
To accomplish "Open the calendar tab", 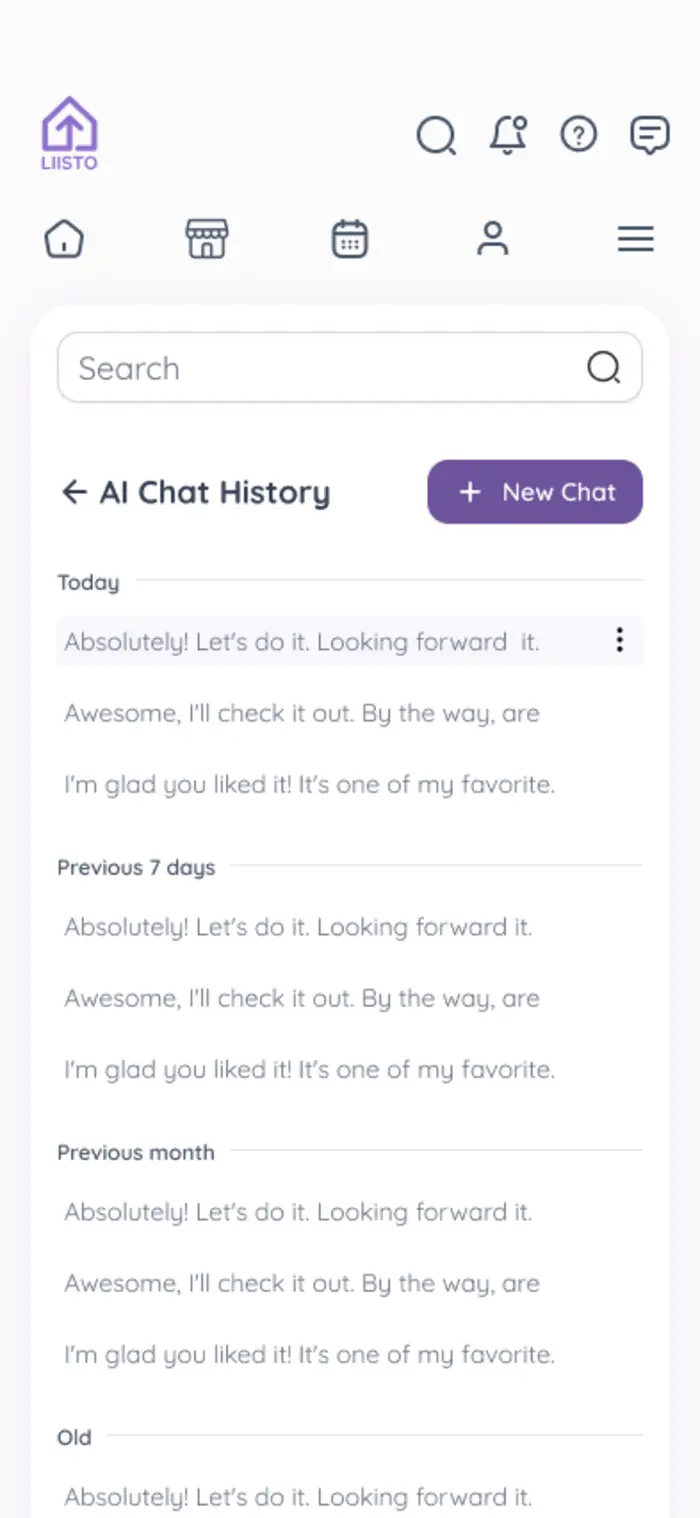I will (x=350, y=239).
